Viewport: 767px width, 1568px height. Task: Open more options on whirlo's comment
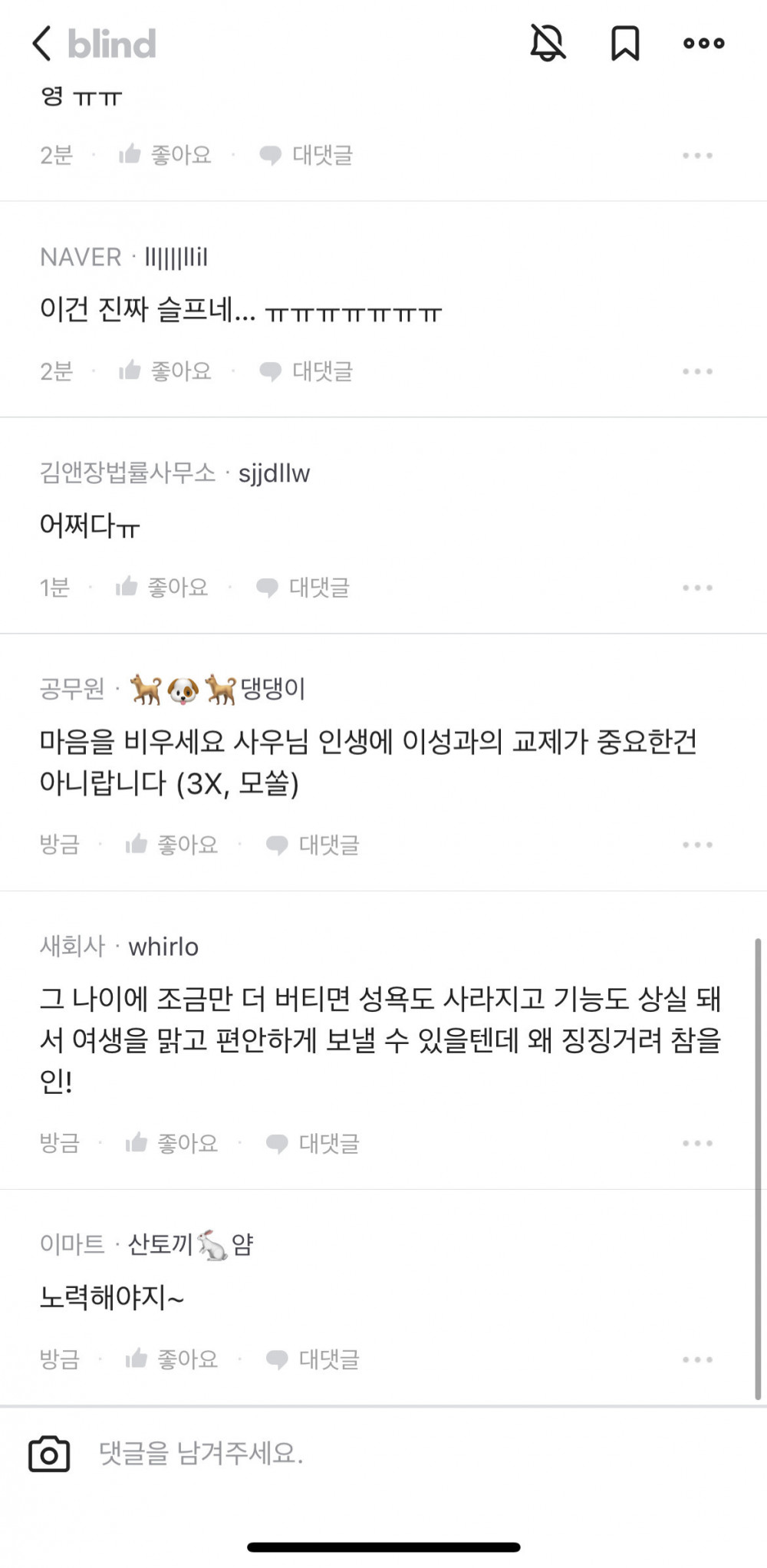697,1143
